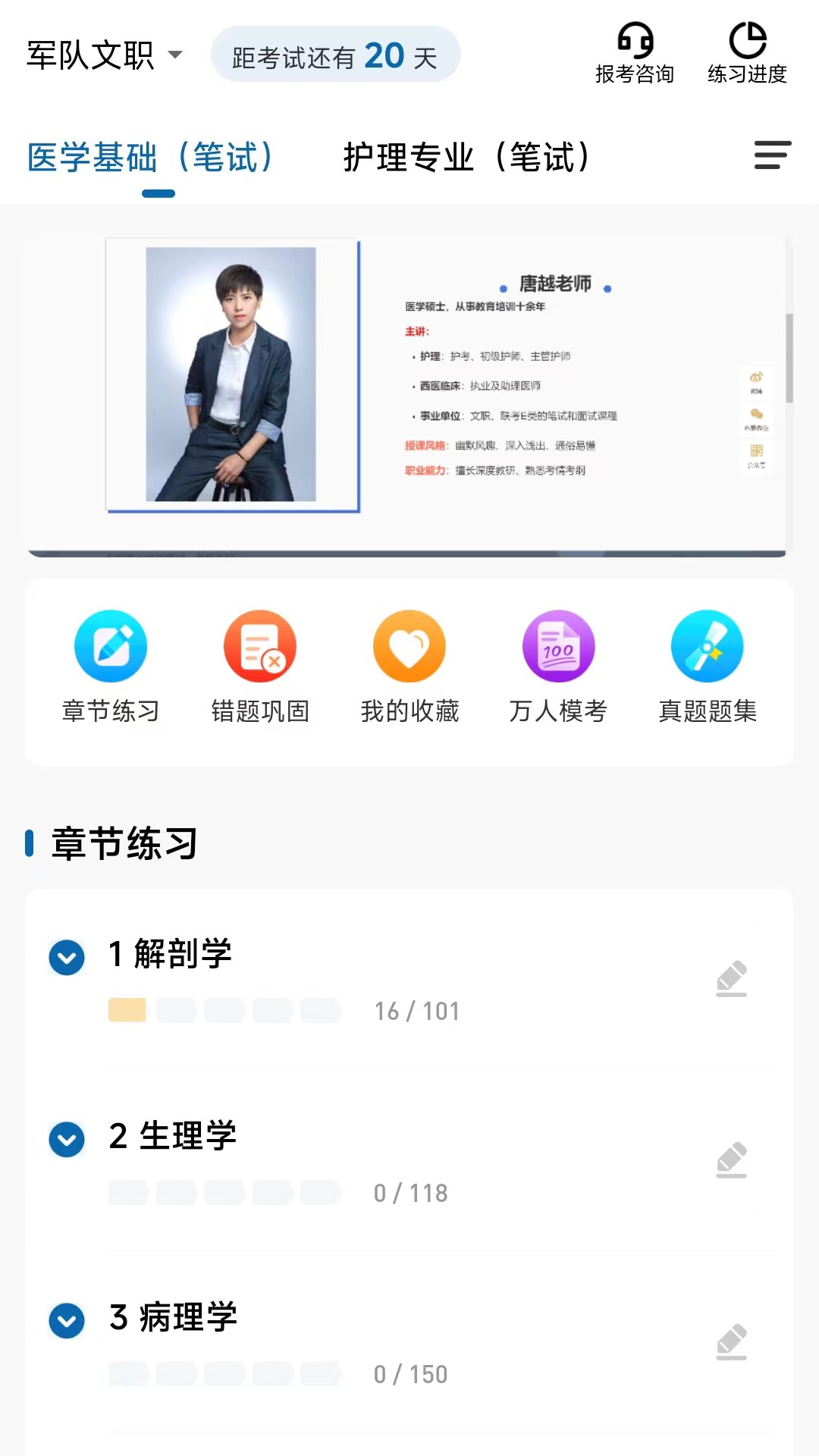Open the filter icon beside subject tabs
819x1456 pixels.
tap(773, 157)
